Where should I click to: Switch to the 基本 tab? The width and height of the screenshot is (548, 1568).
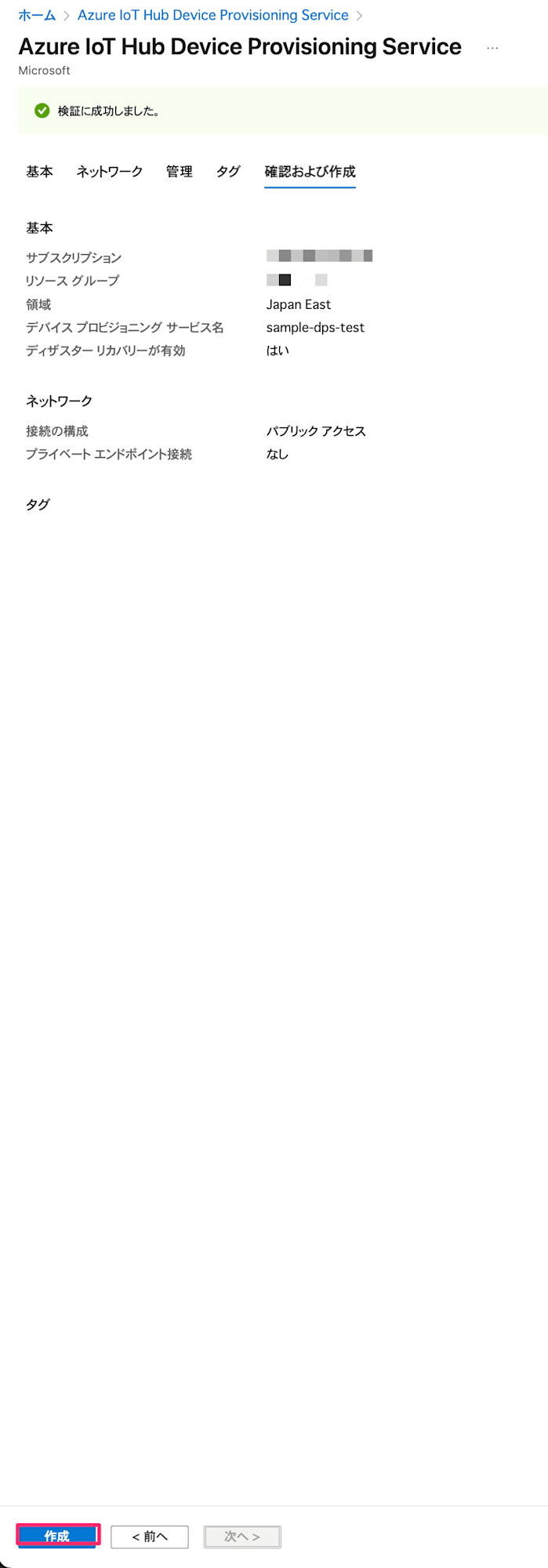[x=39, y=172]
